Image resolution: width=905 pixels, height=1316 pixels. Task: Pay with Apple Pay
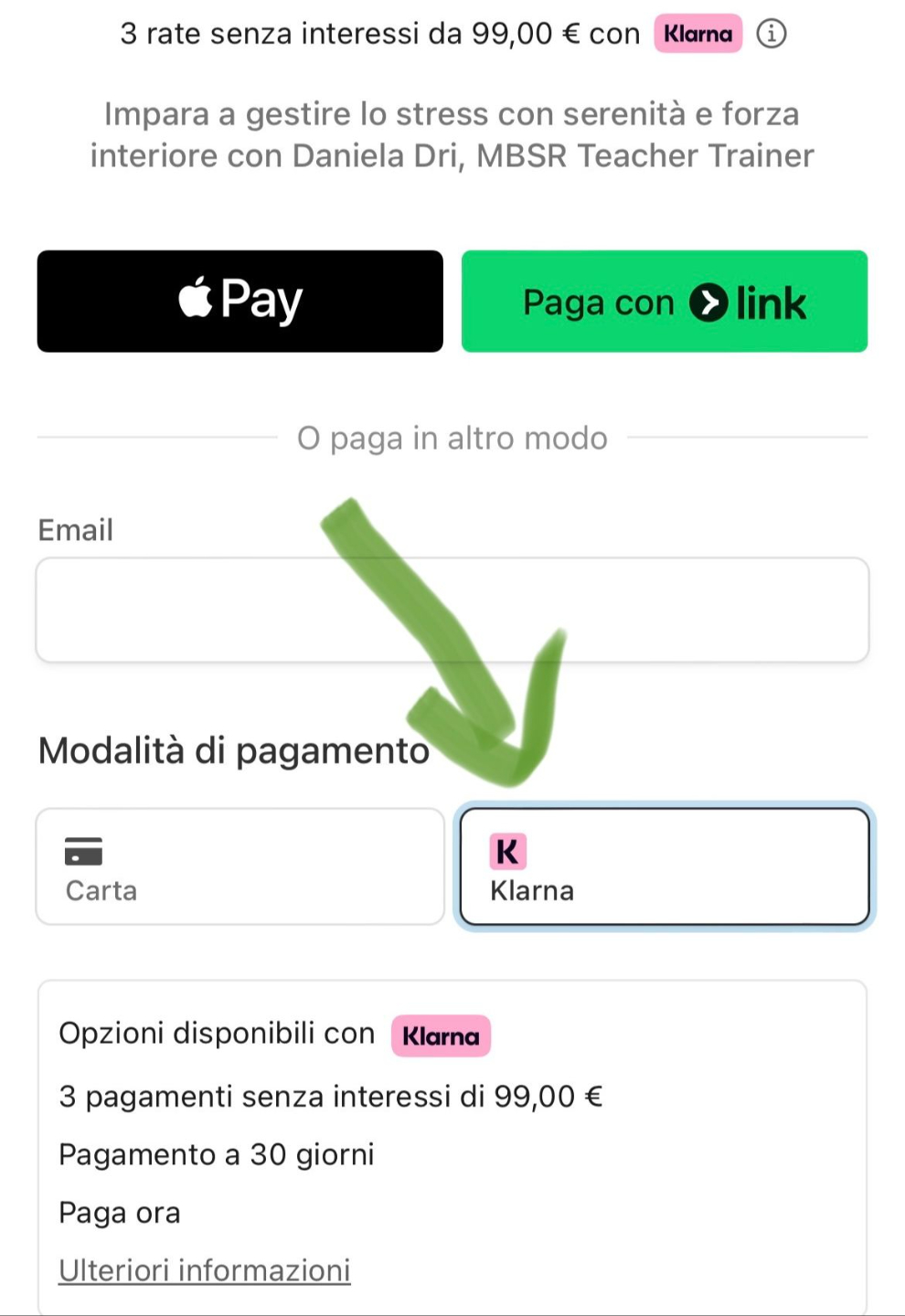point(240,302)
